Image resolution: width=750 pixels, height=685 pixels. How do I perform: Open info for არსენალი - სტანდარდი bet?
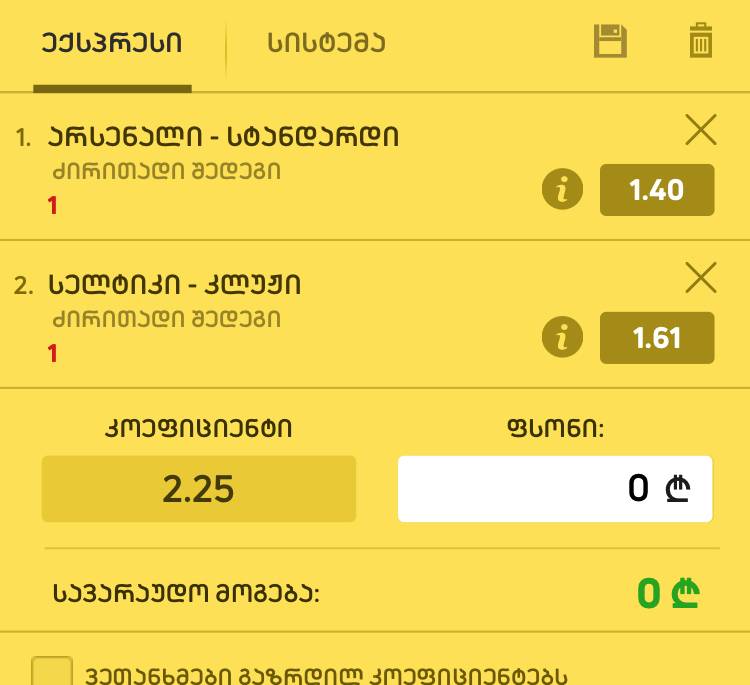pyautogui.click(x=562, y=189)
